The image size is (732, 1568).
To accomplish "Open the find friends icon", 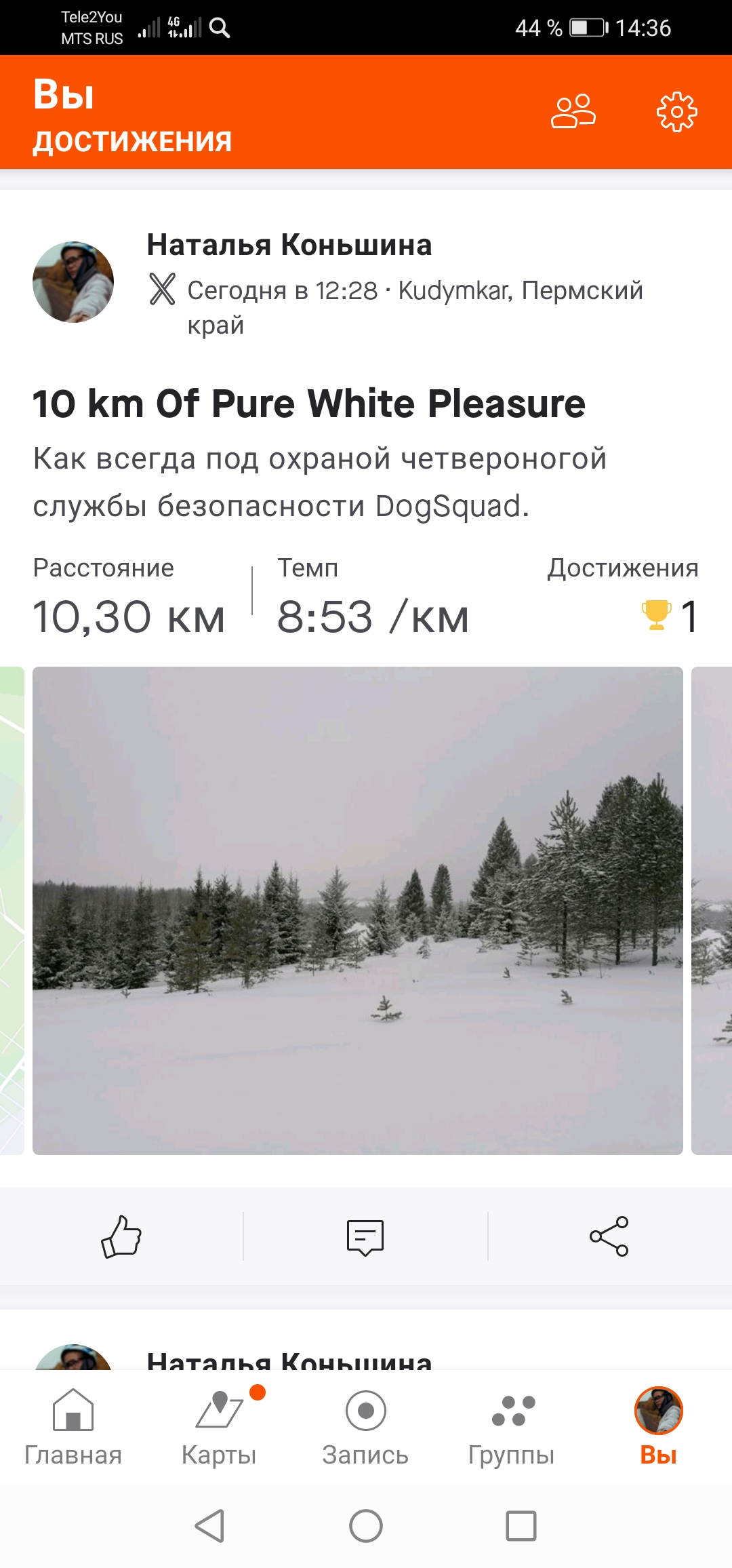I will tap(573, 112).
